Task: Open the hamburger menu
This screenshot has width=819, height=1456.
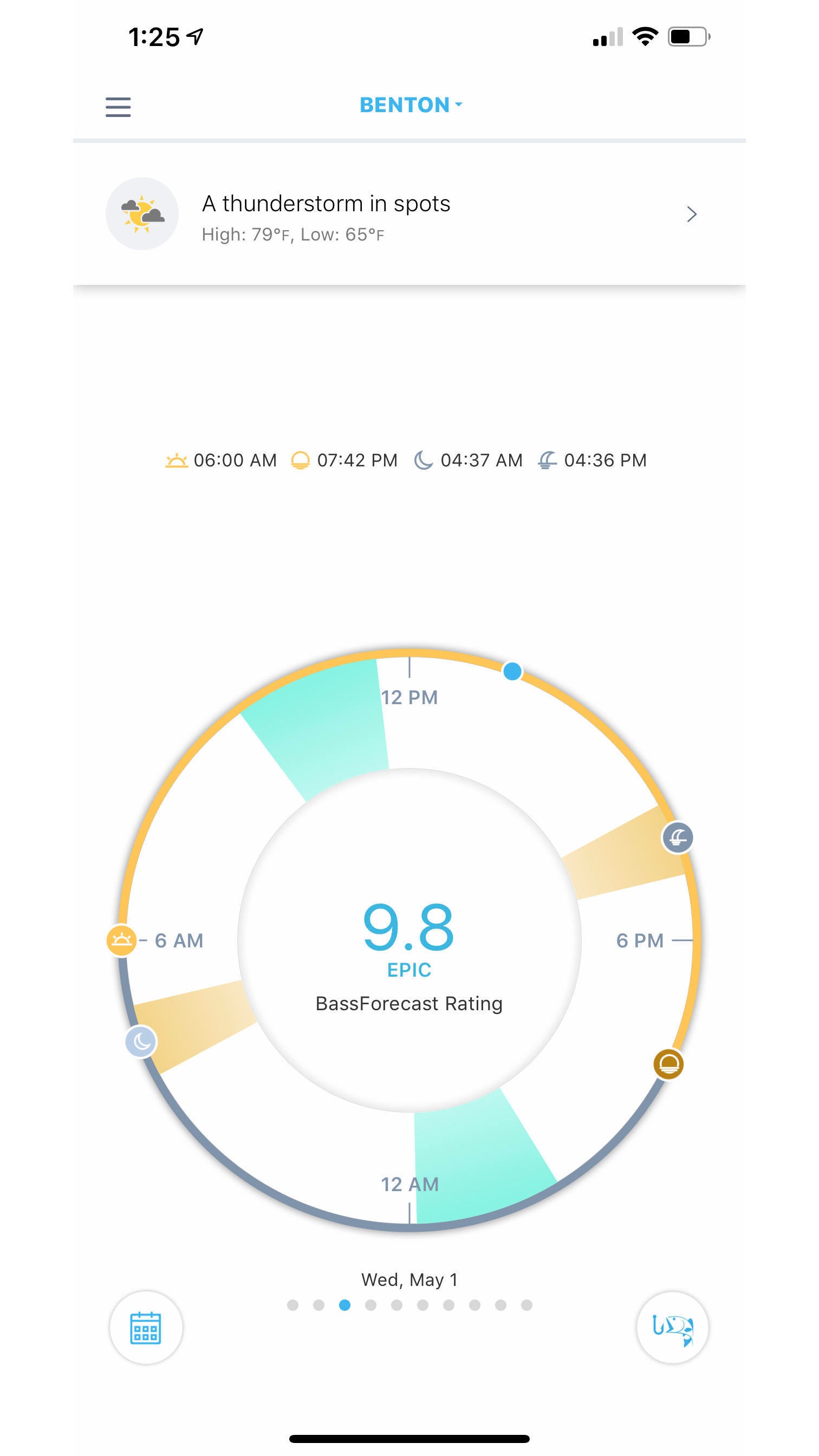Action: 118,107
